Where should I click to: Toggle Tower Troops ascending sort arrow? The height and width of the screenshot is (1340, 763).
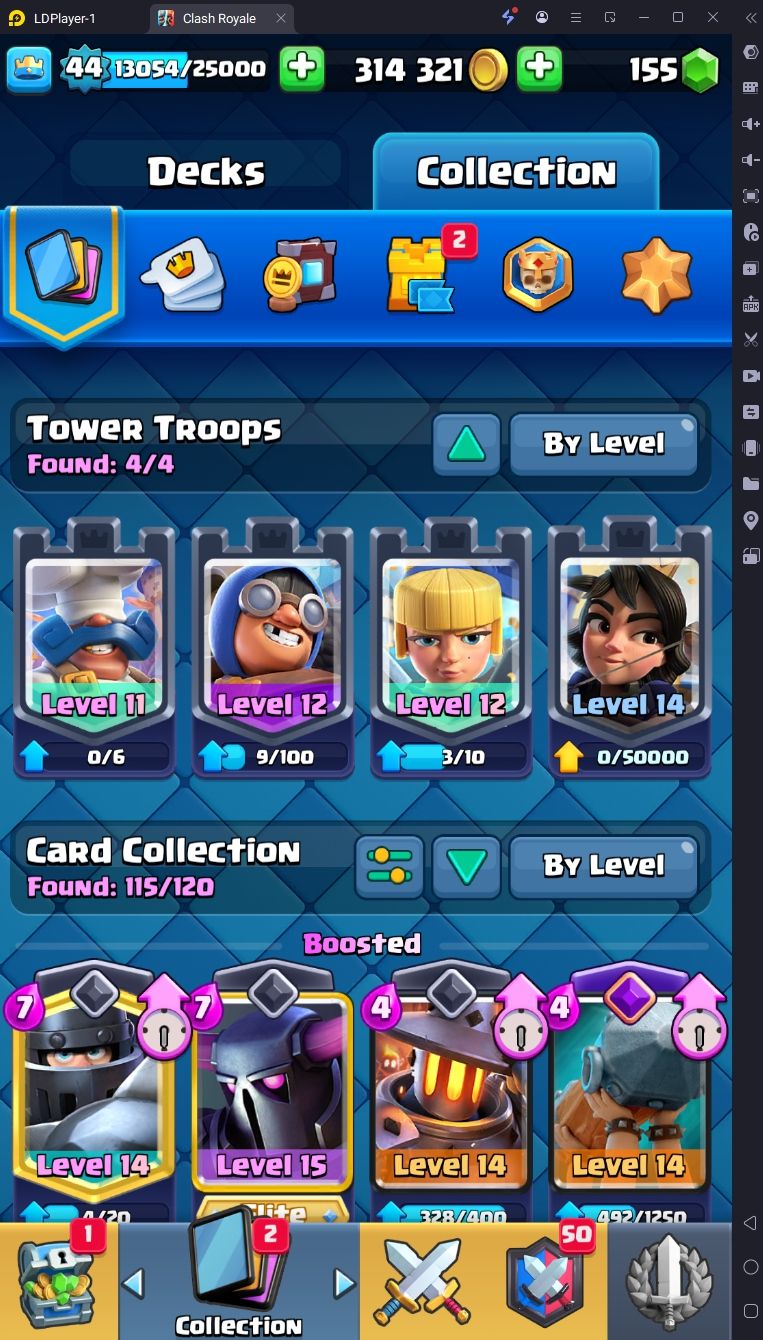(466, 444)
